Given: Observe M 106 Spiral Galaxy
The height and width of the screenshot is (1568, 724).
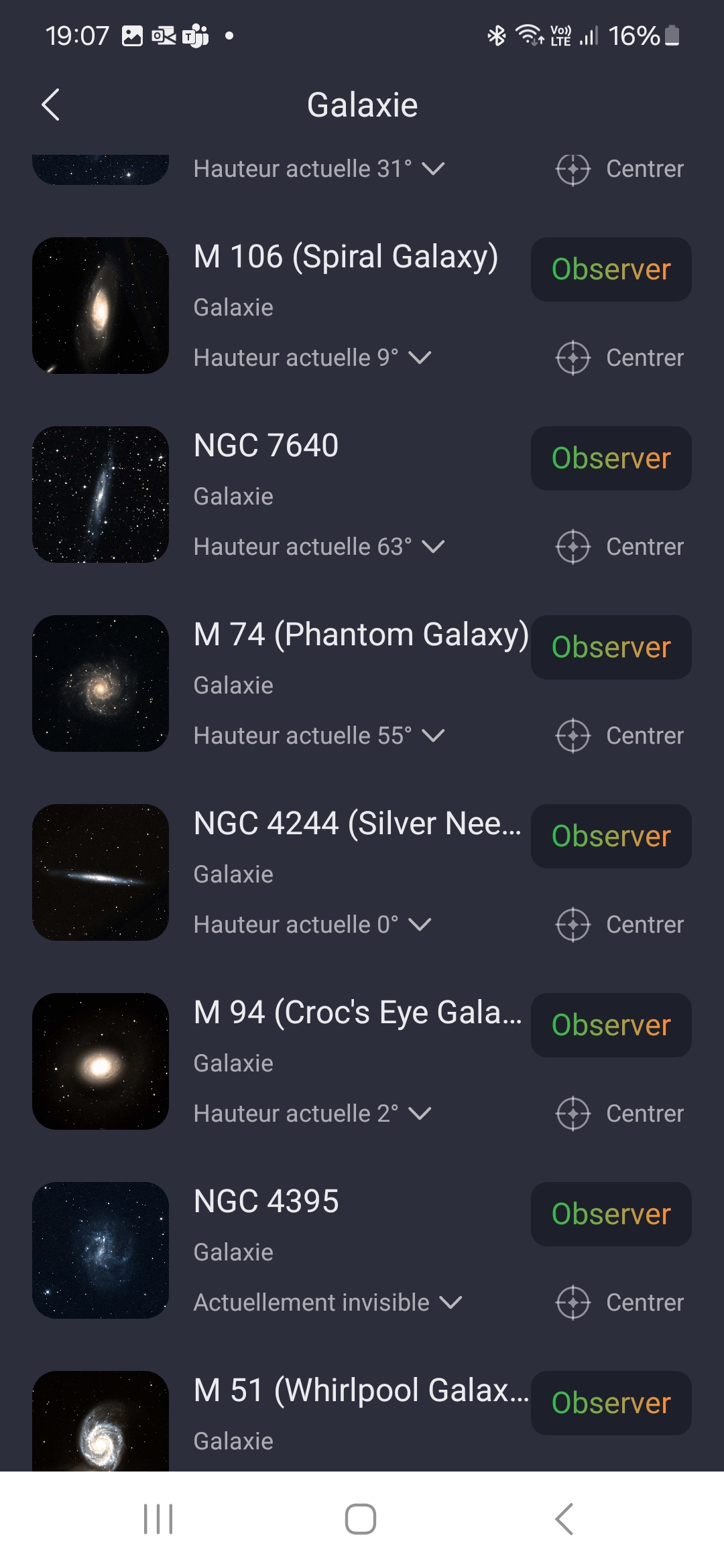Looking at the screenshot, I should (x=611, y=269).
